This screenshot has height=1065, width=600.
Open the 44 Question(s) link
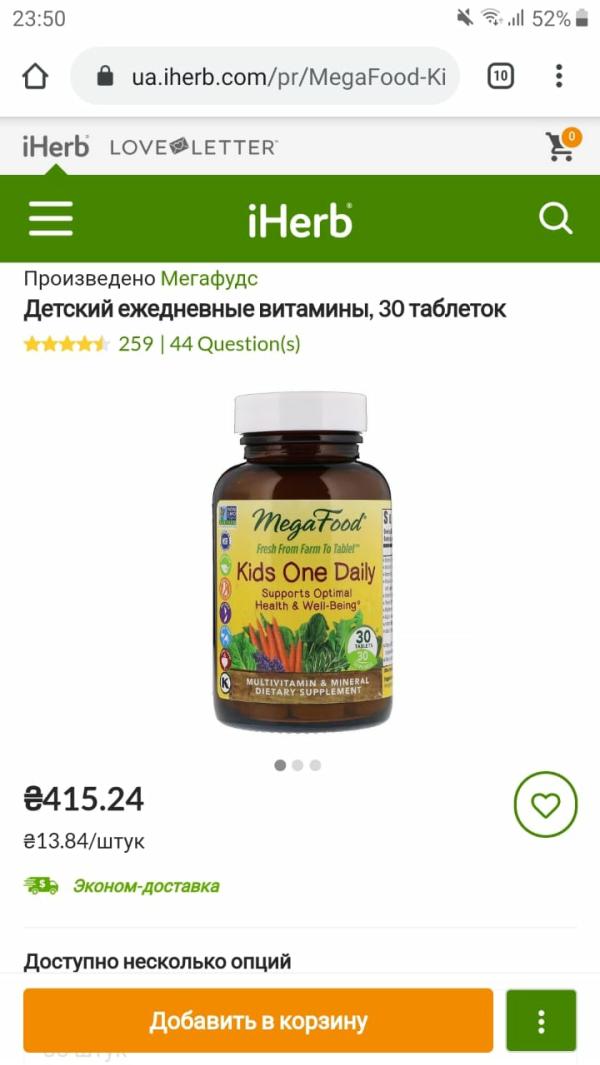(235, 344)
